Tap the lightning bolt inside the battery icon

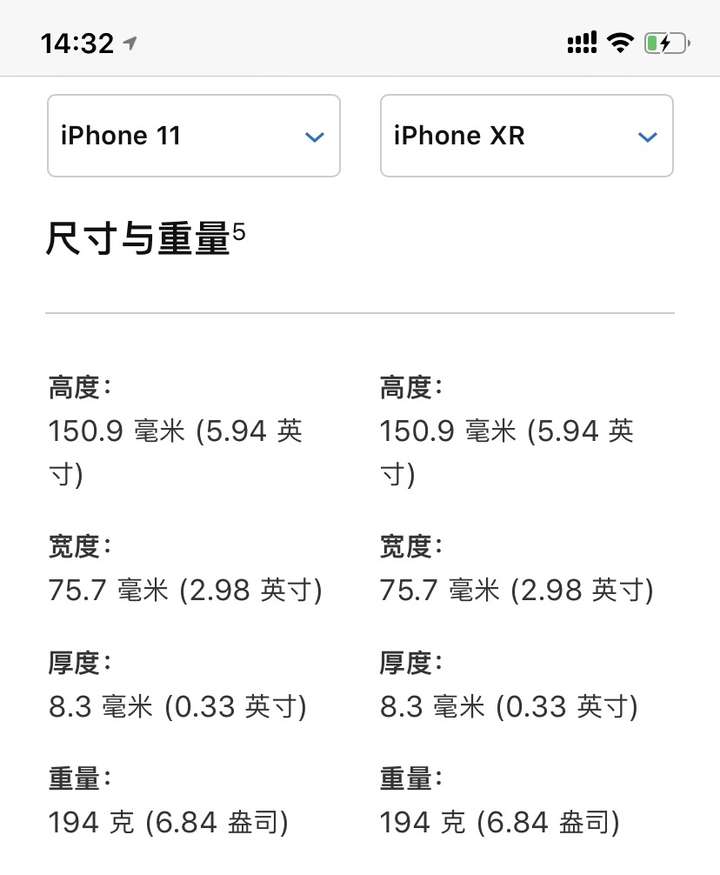point(666,42)
